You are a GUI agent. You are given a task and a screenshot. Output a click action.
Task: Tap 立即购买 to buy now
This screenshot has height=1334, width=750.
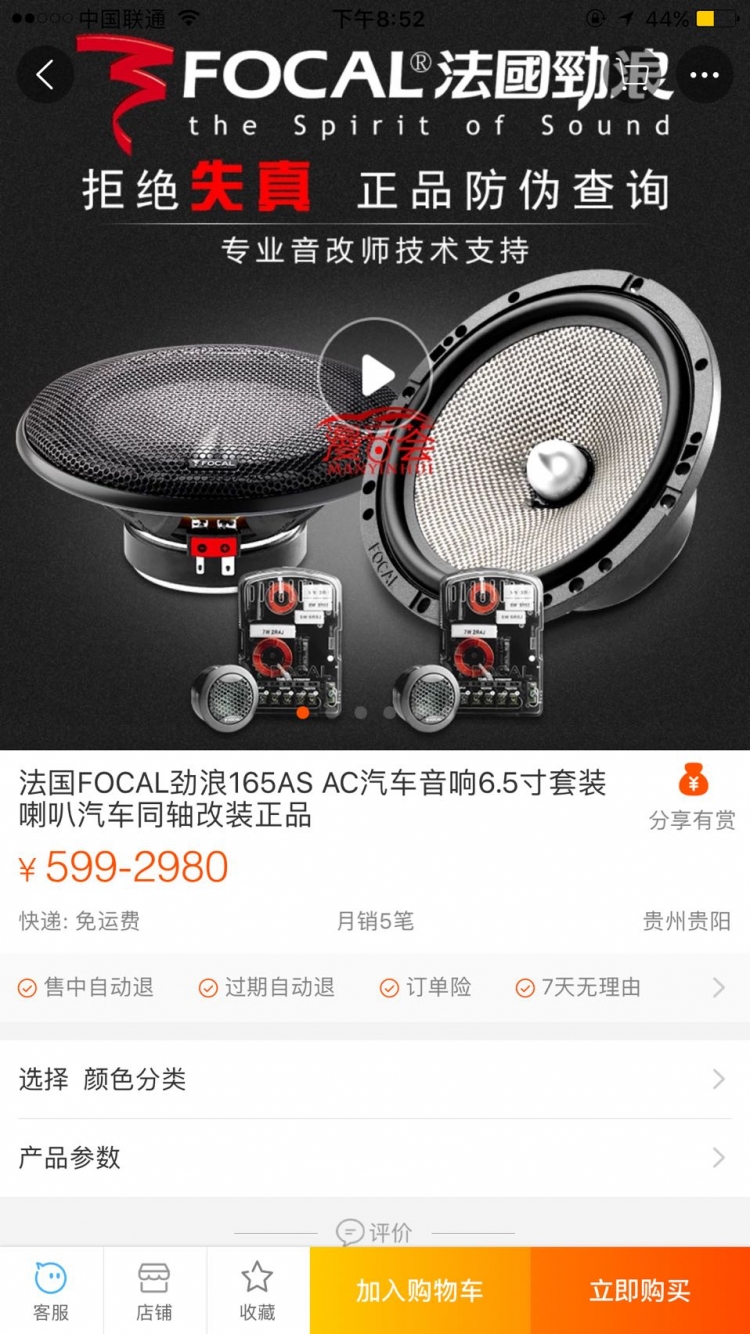point(640,1290)
